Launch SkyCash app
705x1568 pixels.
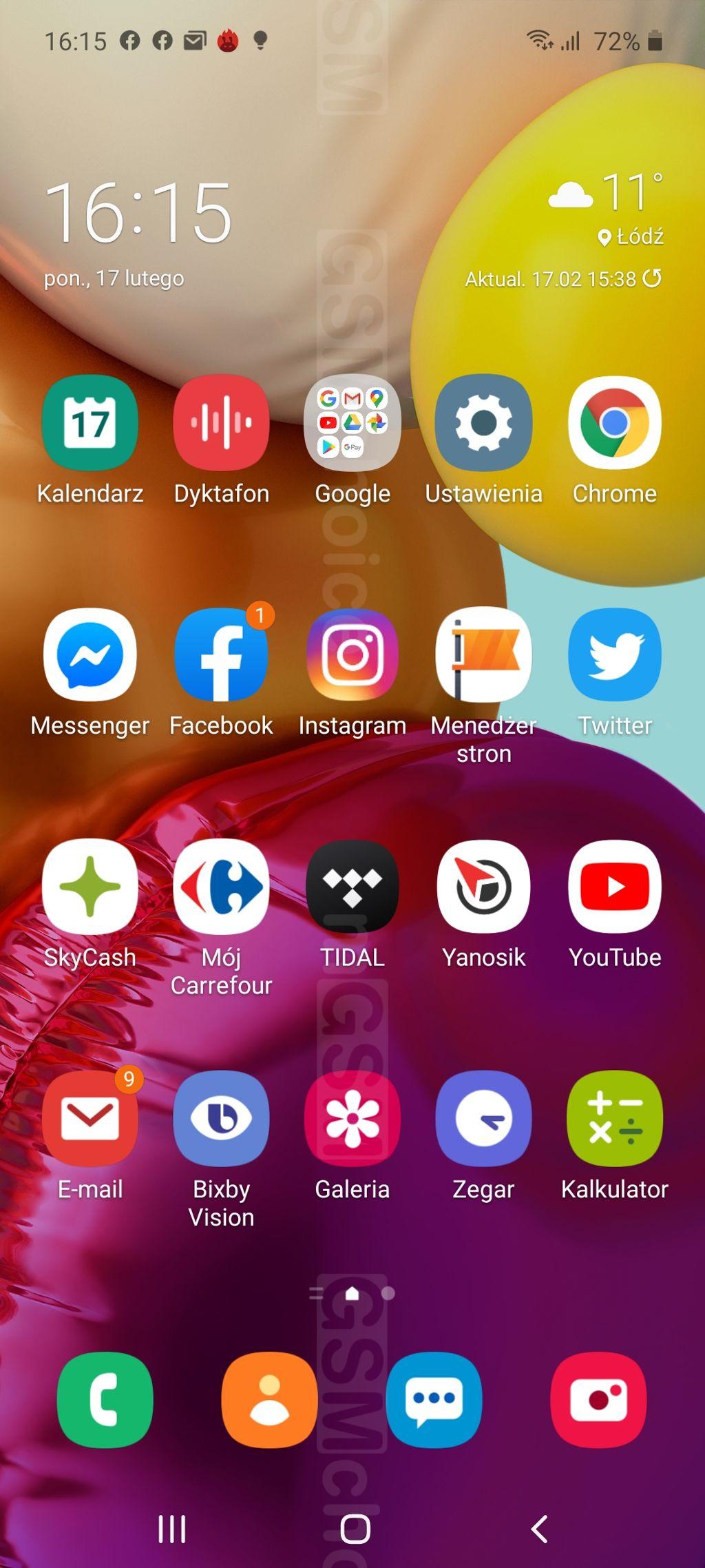point(90,887)
